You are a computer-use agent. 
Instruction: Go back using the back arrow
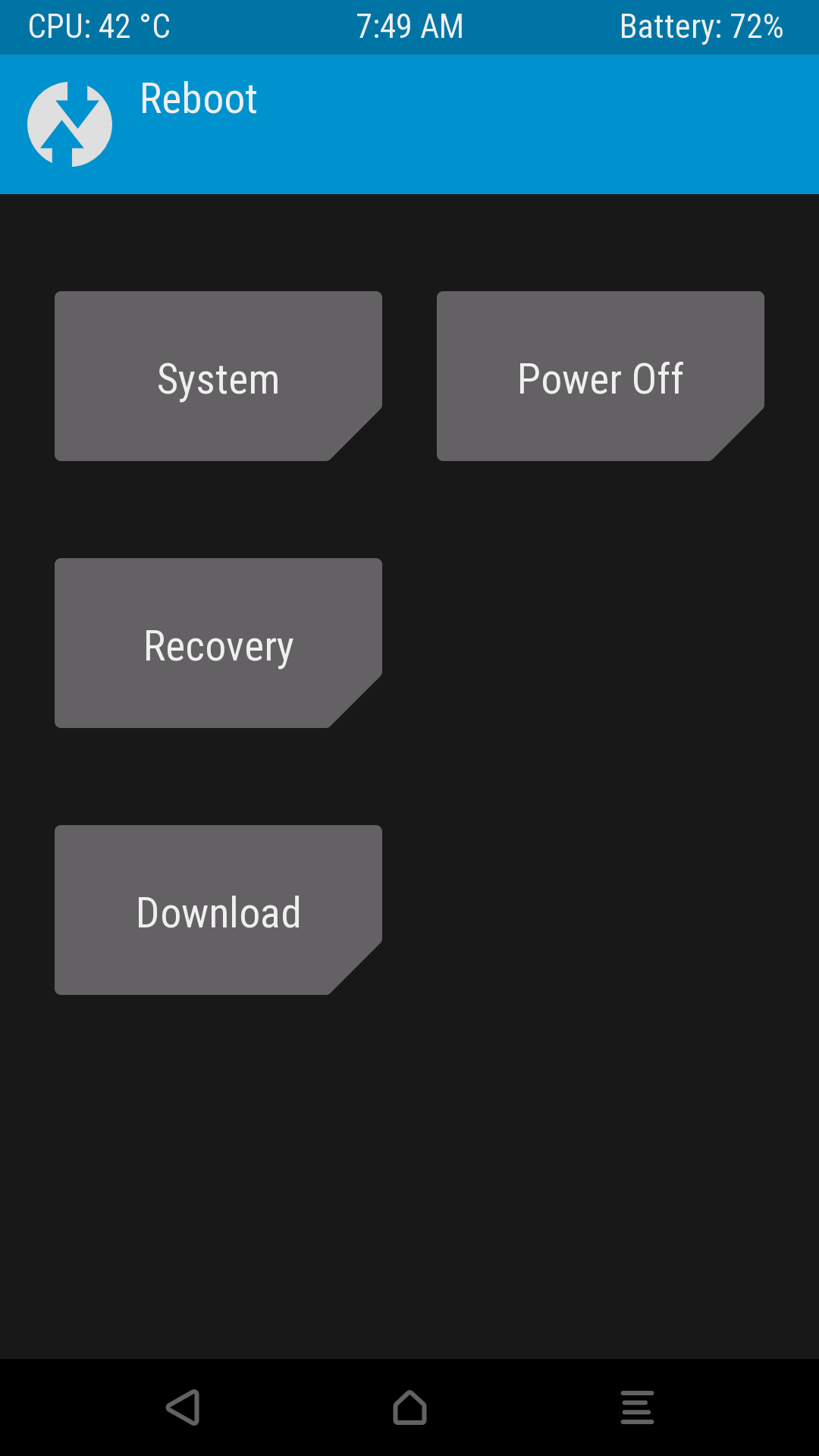coord(183,1407)
